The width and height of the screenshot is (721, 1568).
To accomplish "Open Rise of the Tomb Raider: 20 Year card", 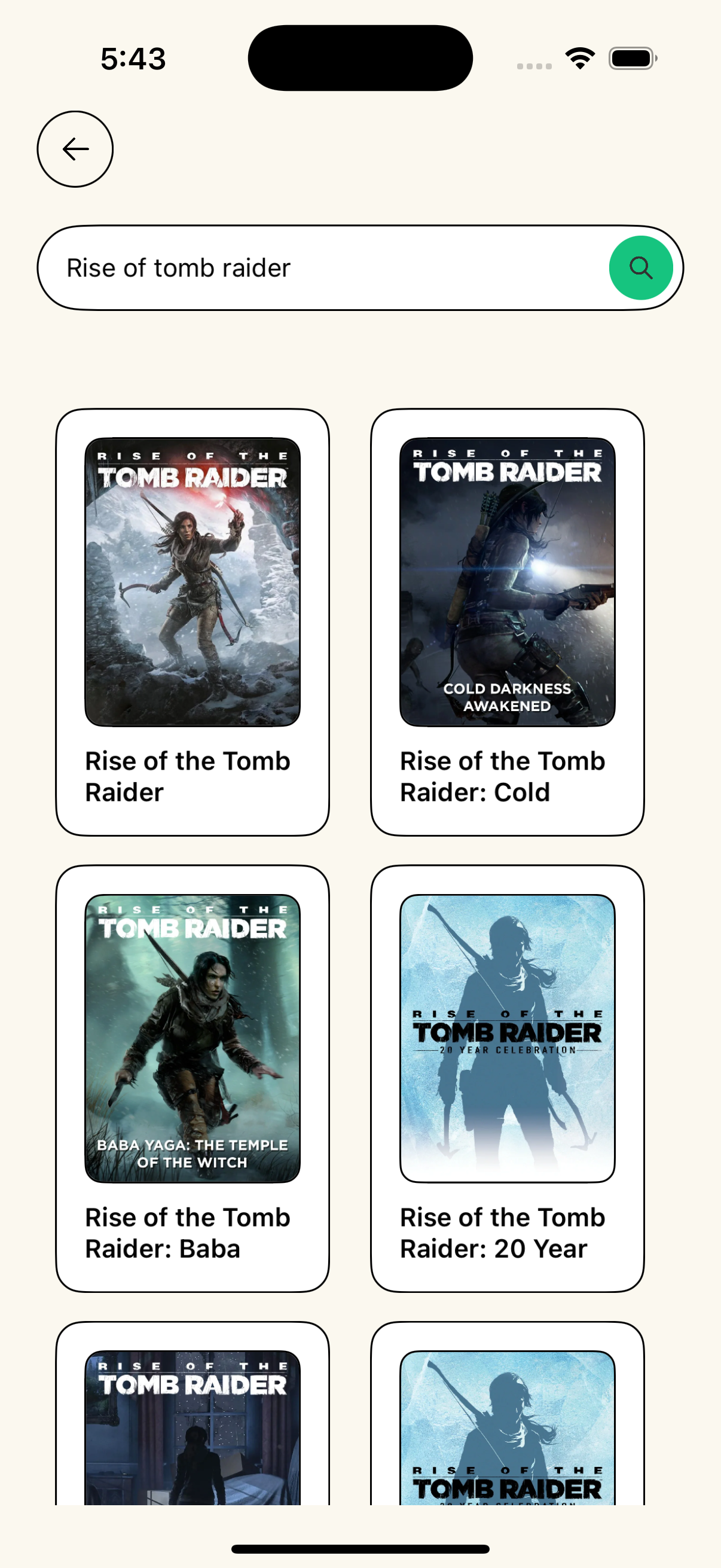I will (x=508, y=1079).
